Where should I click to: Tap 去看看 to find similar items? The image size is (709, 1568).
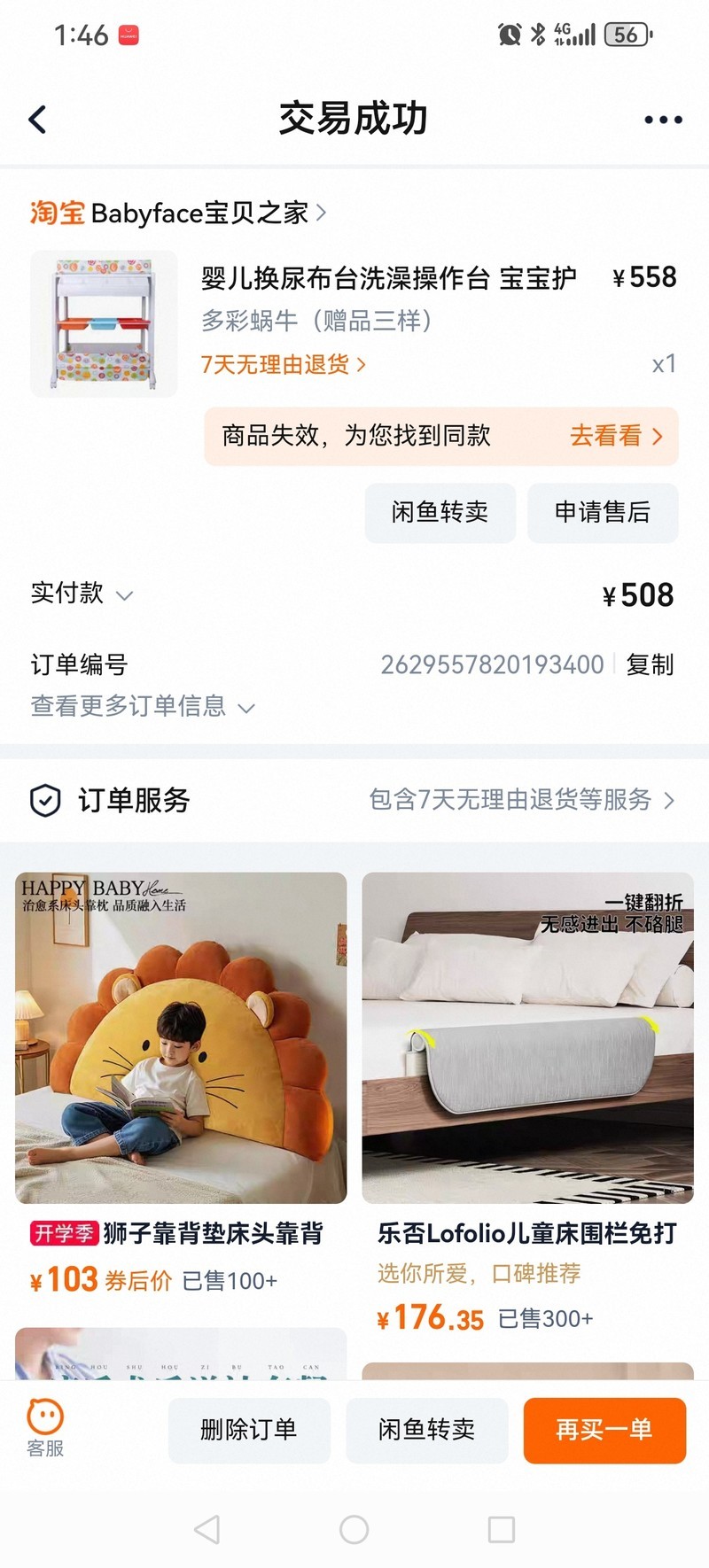pyautogui.click(x=616, y=436)
